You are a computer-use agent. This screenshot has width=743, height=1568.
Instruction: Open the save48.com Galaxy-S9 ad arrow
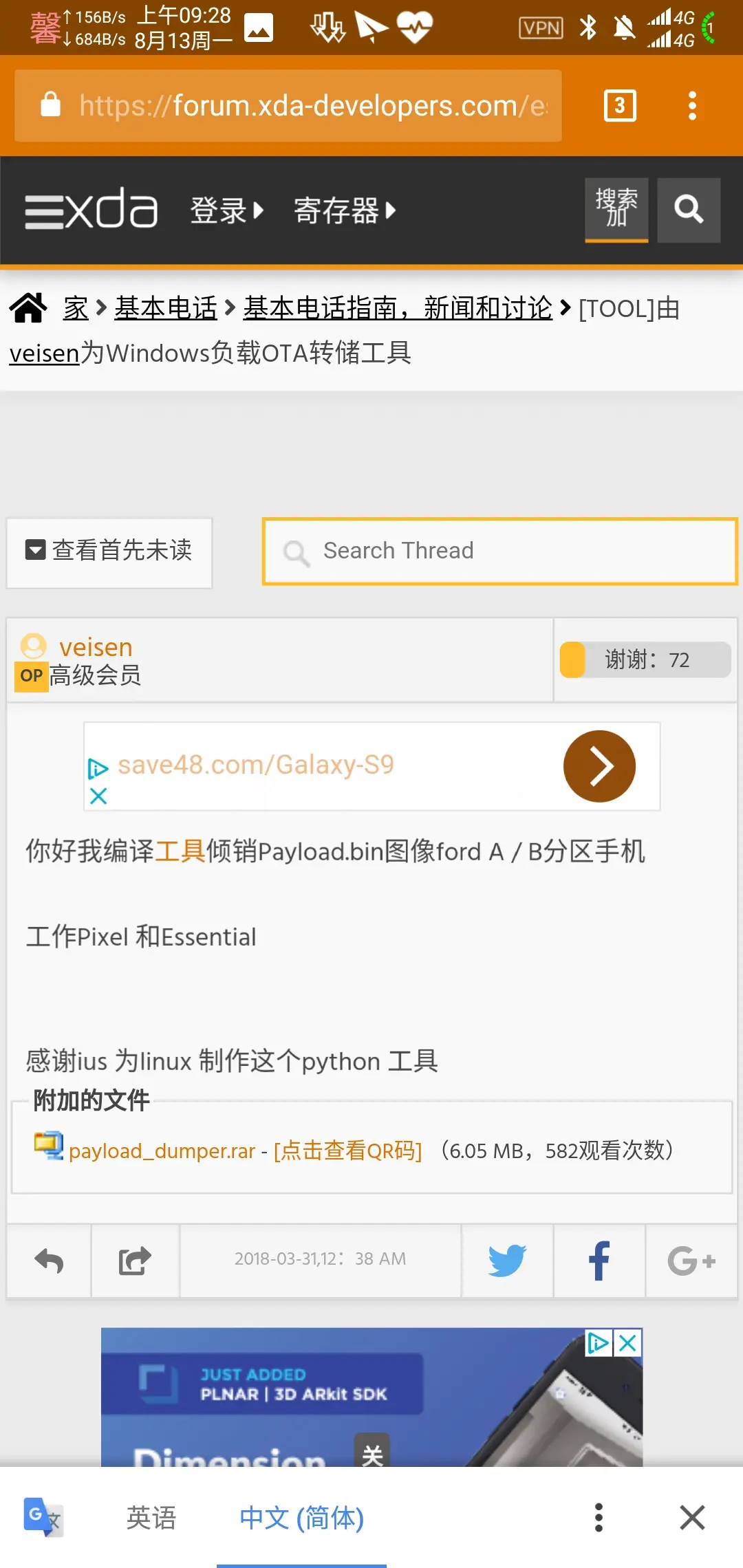599,766
